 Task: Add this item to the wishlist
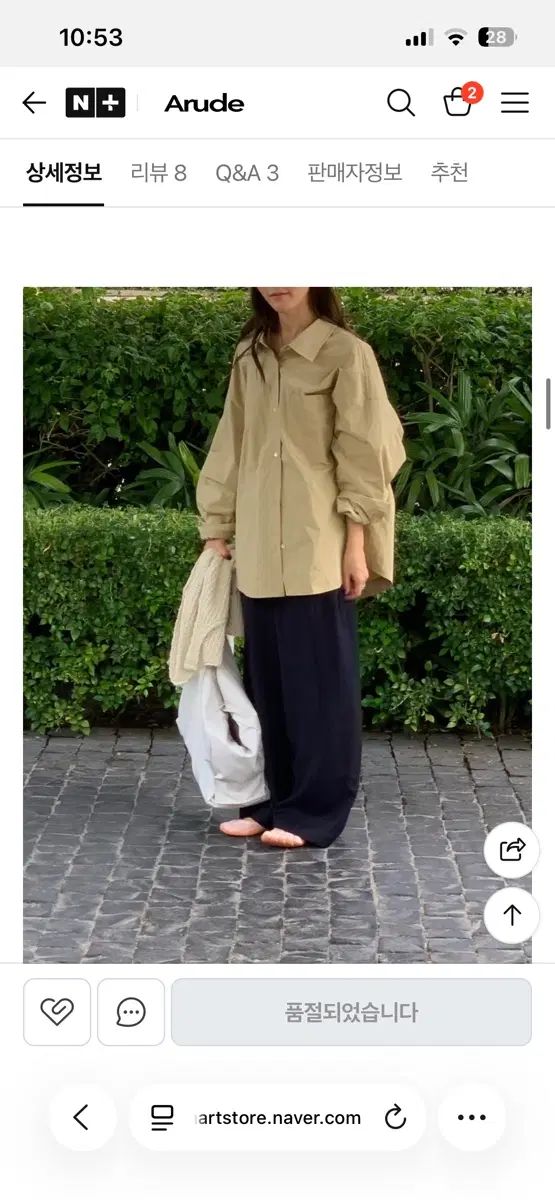[57, 1012]
